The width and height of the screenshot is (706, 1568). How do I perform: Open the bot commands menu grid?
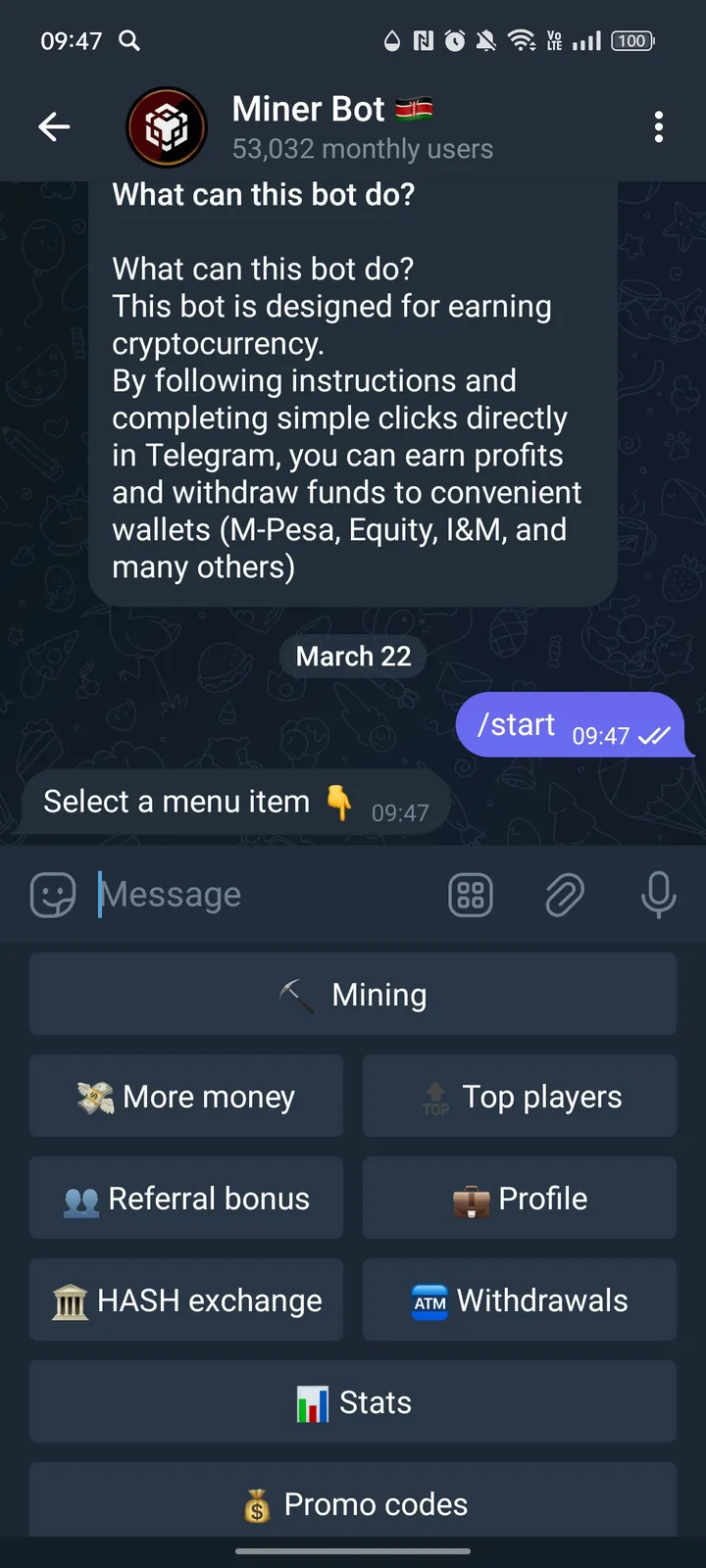tap(471, 894)
